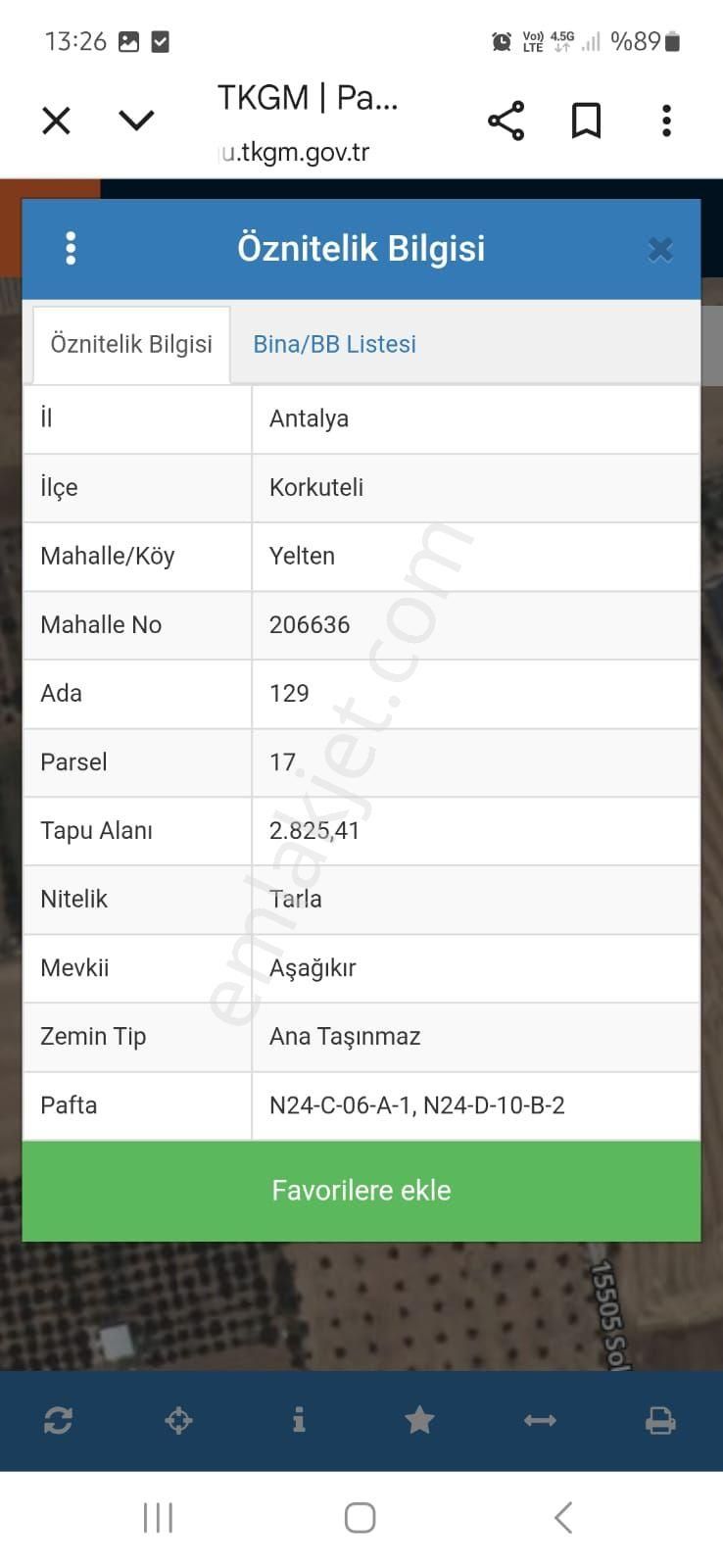This screenshot has height=1568, width=723.
Task: Open the info tool in the toolbar
Action: (299, 1420)
